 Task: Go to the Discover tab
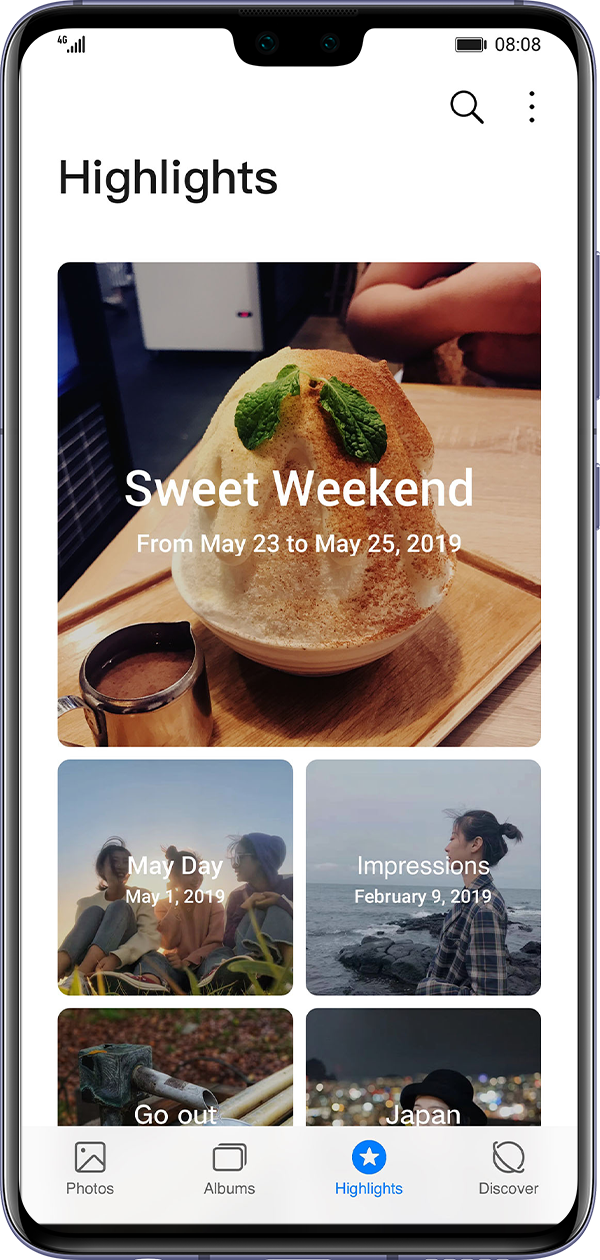click(508, 1169)
